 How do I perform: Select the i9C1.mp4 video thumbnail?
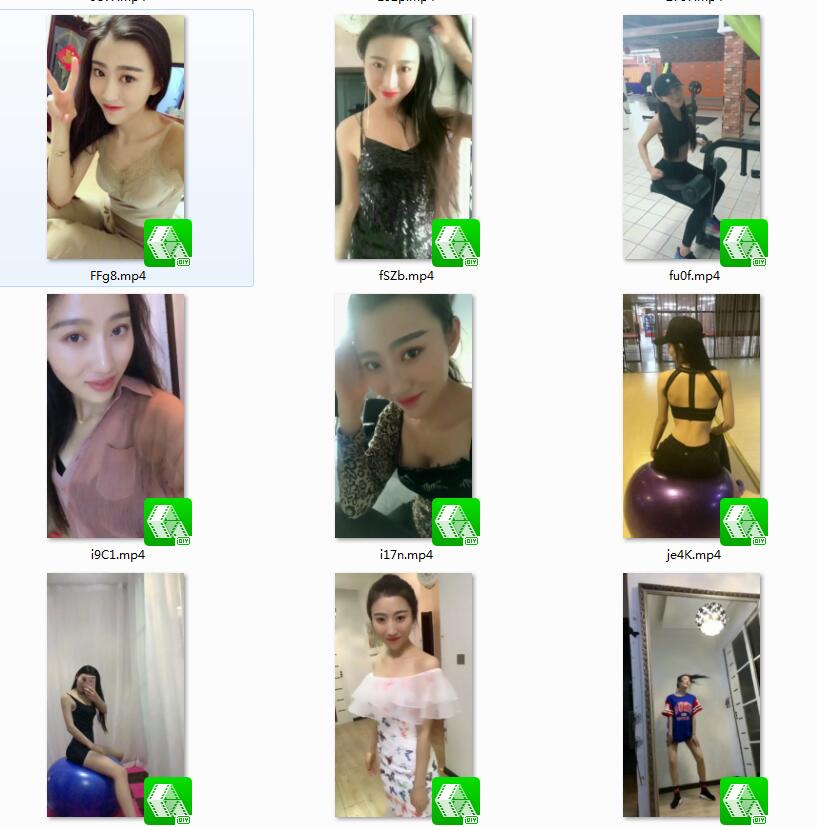point(115,416)
